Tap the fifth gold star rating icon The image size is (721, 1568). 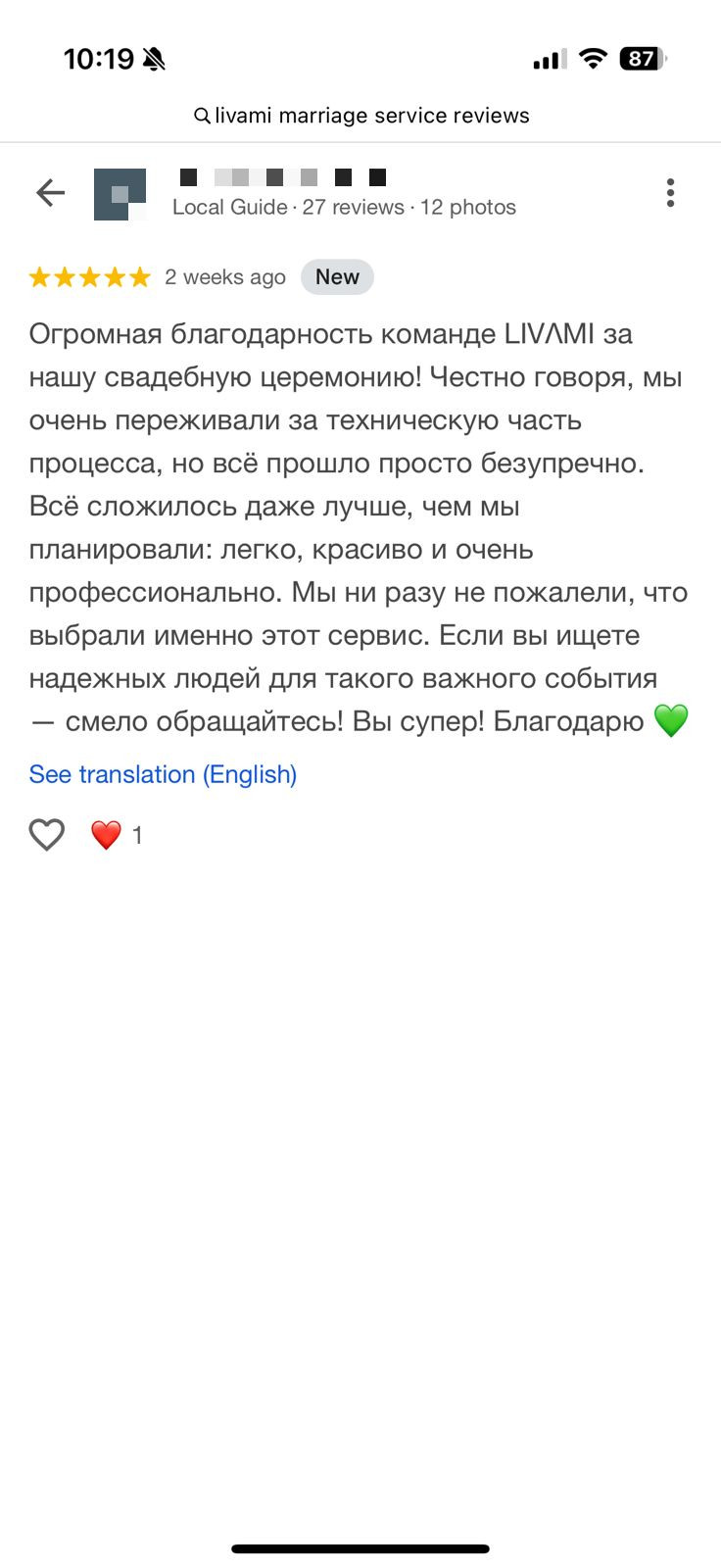(x=137, y=277)
